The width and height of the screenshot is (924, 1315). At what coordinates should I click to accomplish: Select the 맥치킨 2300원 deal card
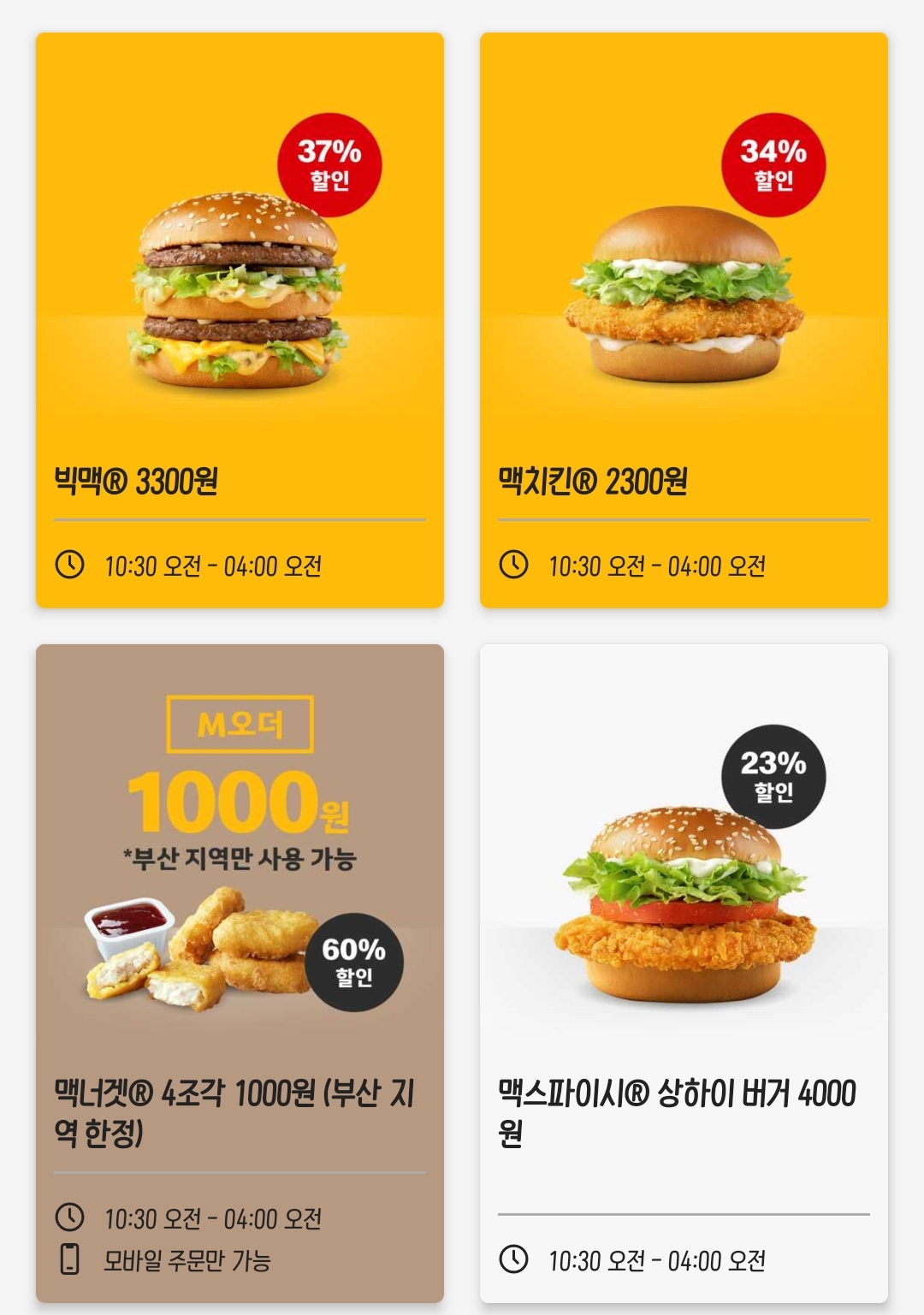coord(684,321)
